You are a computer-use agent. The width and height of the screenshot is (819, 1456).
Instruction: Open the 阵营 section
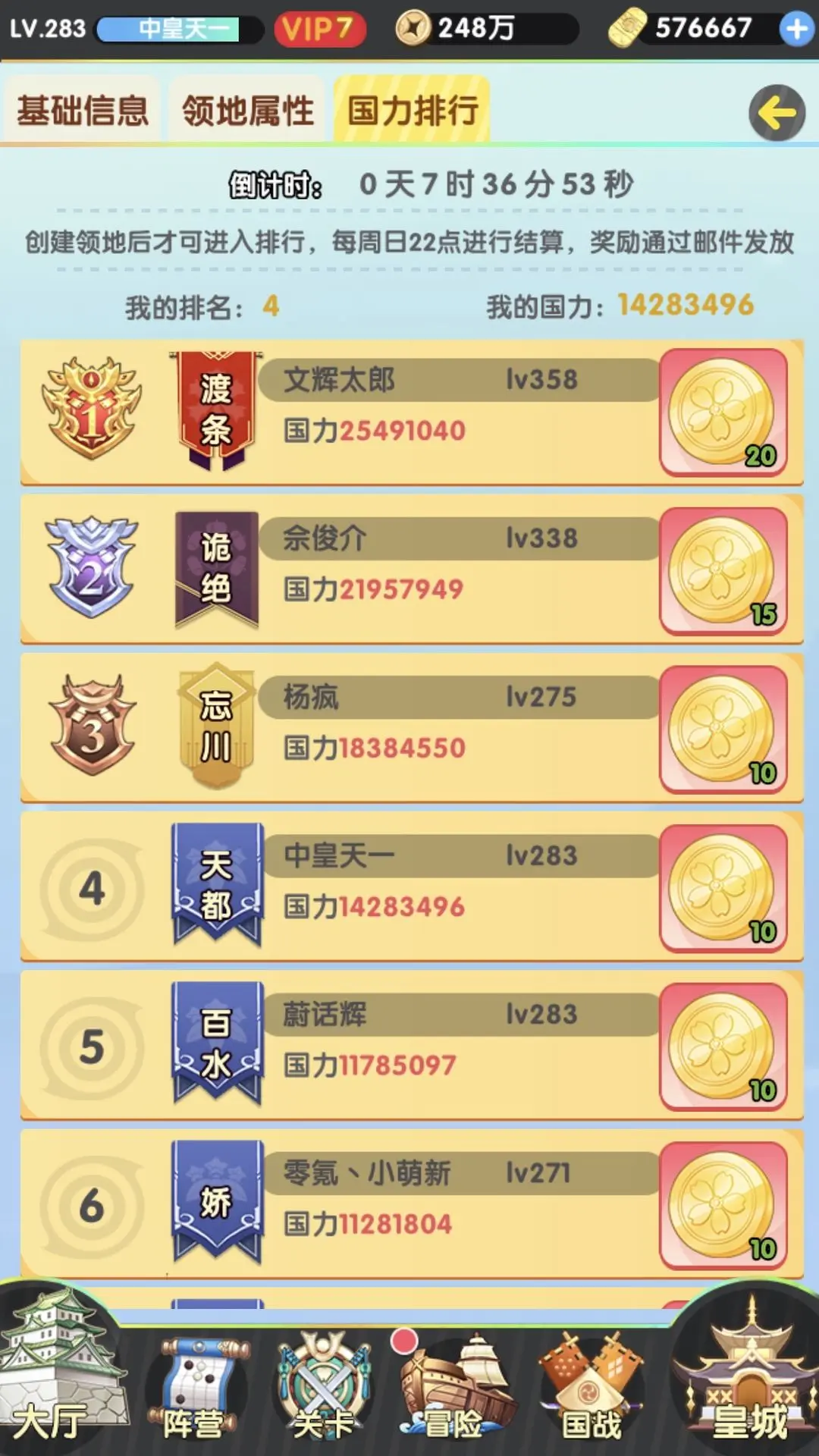(x=196, y=1388)
